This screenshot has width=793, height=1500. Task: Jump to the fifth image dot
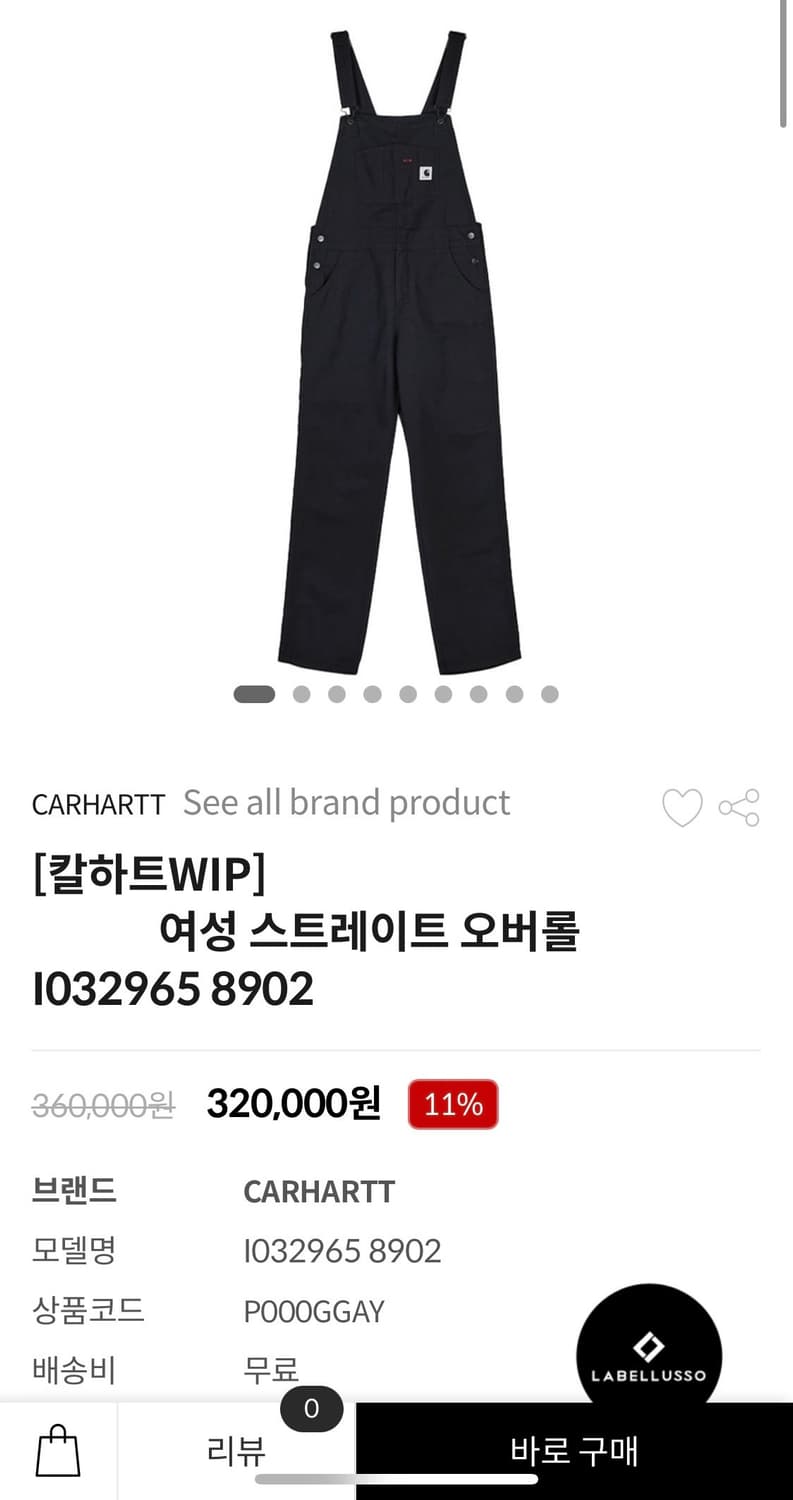(x=407, y=693)
